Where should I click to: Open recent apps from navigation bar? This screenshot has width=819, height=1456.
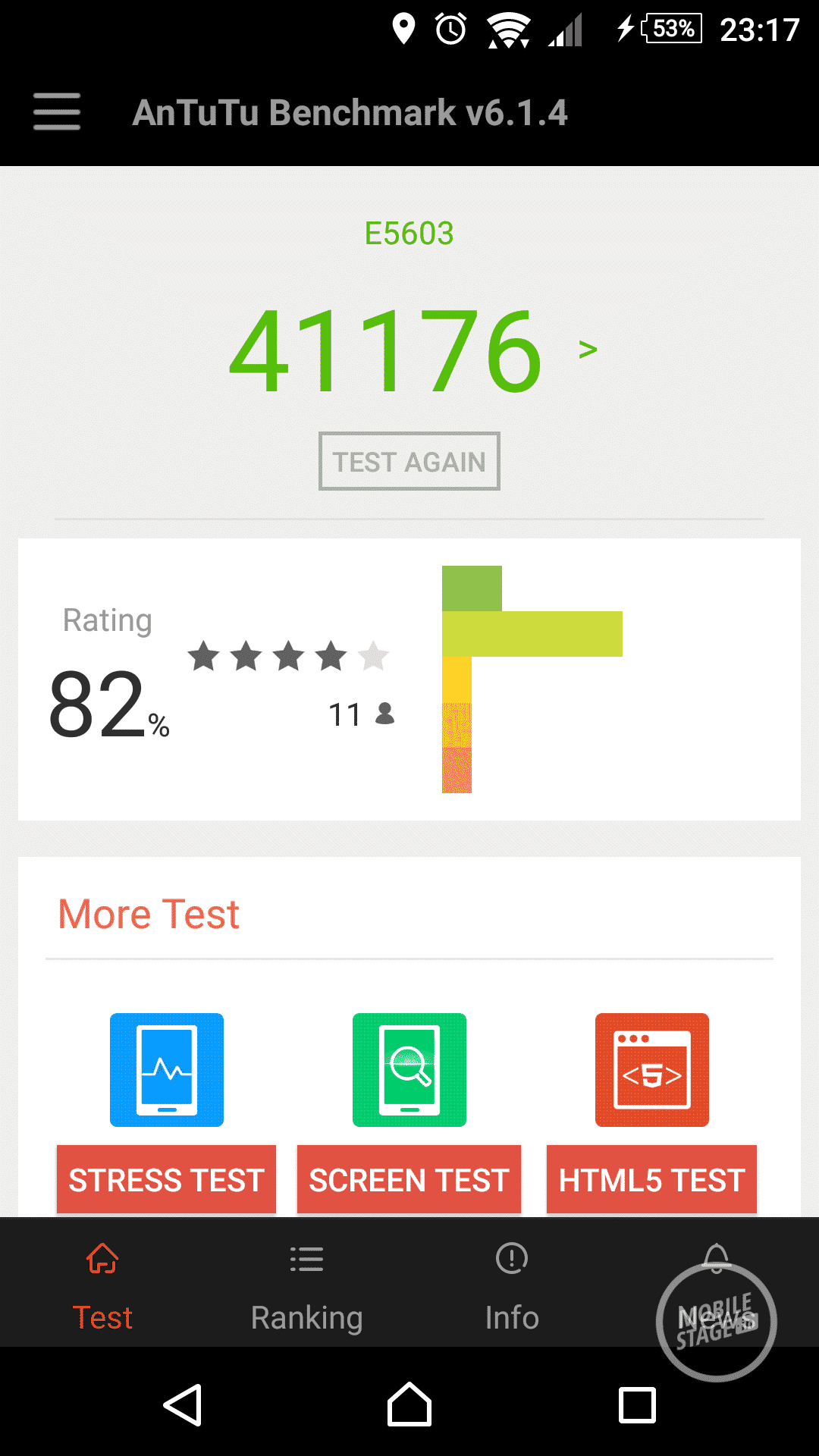[637, 1405]
